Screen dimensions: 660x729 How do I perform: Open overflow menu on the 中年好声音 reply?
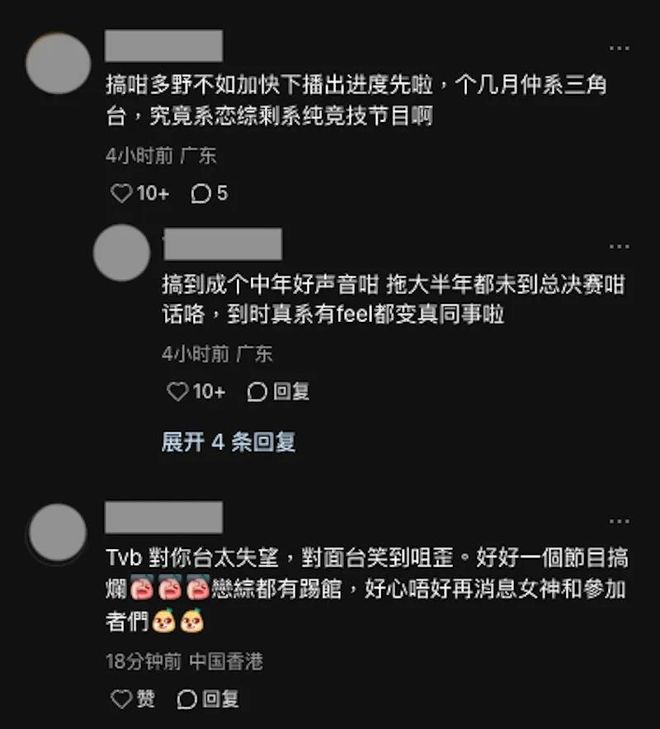coord(620,247)
